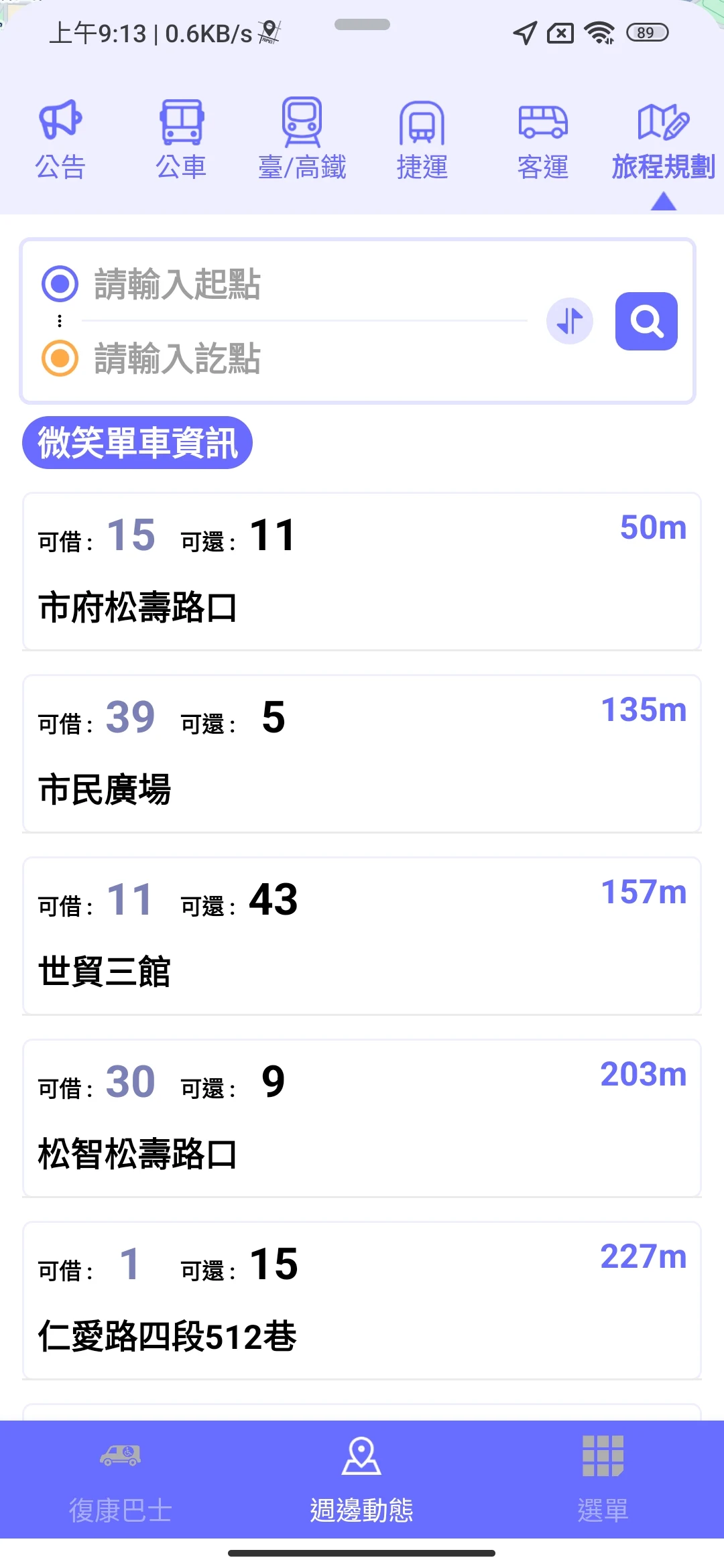Open the 臺/高鐵 rail section
The image size is (724, 1568).
click(x=302, y=134)
